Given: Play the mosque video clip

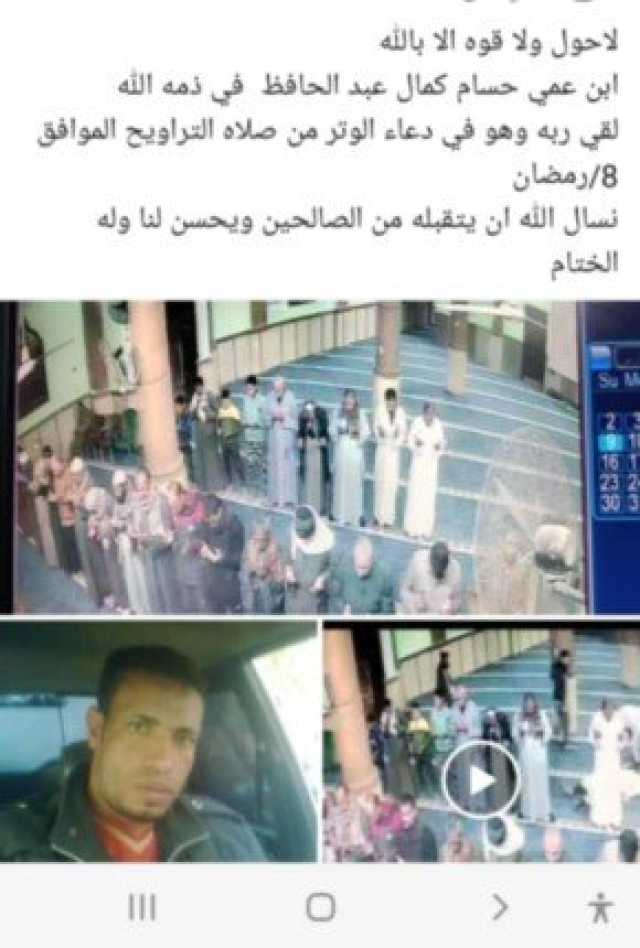Looking at the screenshot, I should [x=481, y=780].
